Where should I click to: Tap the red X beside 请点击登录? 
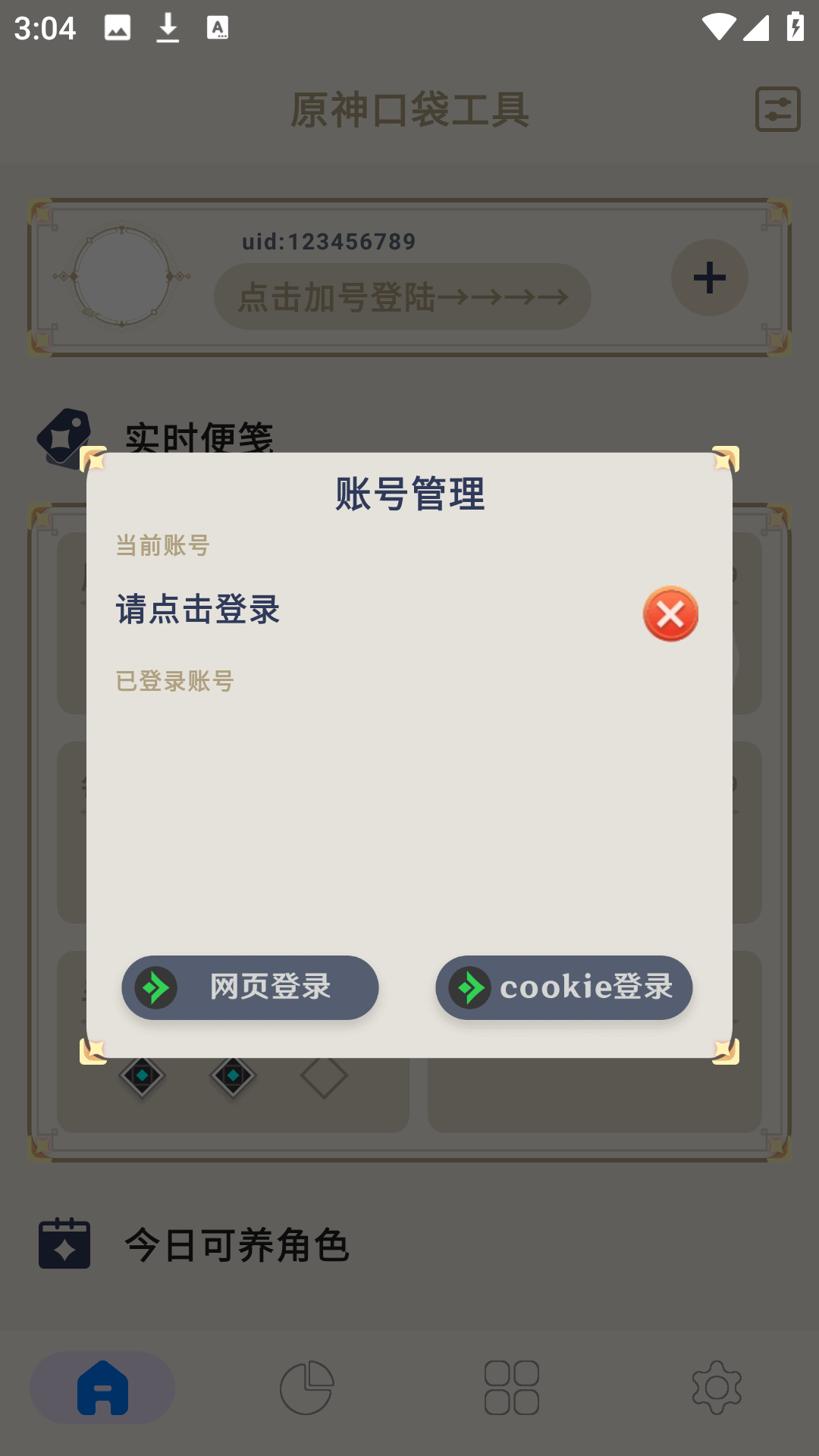[x=670, y=613]
